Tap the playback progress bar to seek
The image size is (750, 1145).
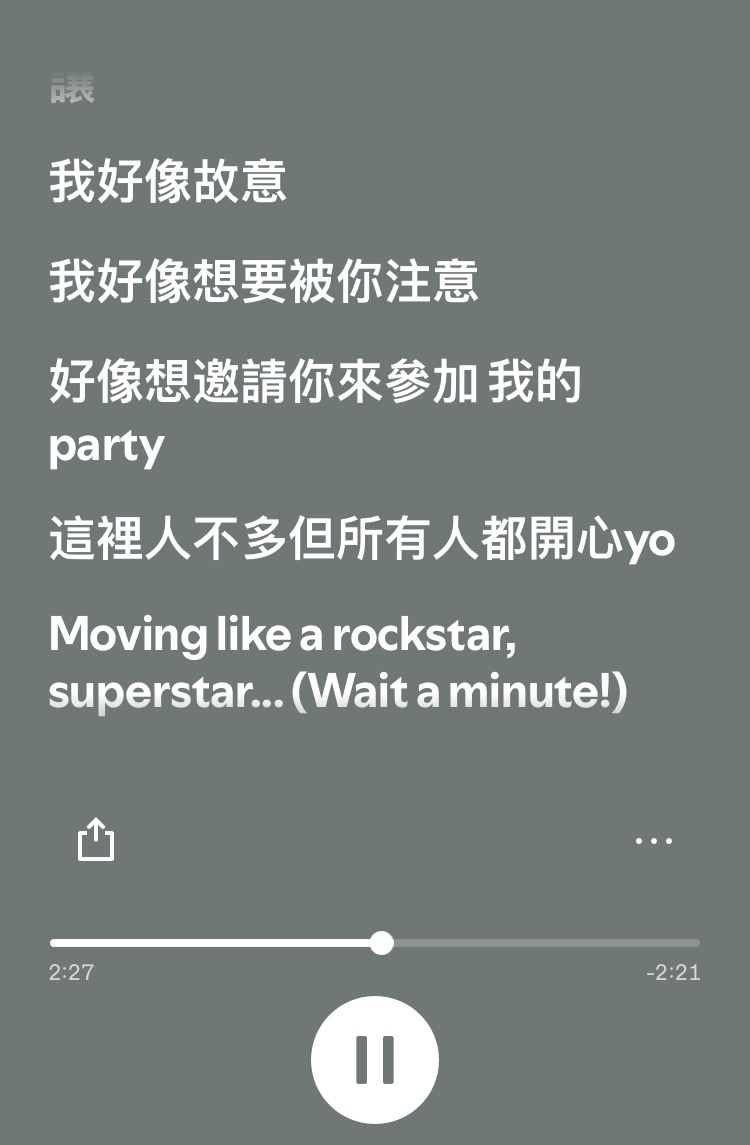pyautogui.click(x=540, y=943)
